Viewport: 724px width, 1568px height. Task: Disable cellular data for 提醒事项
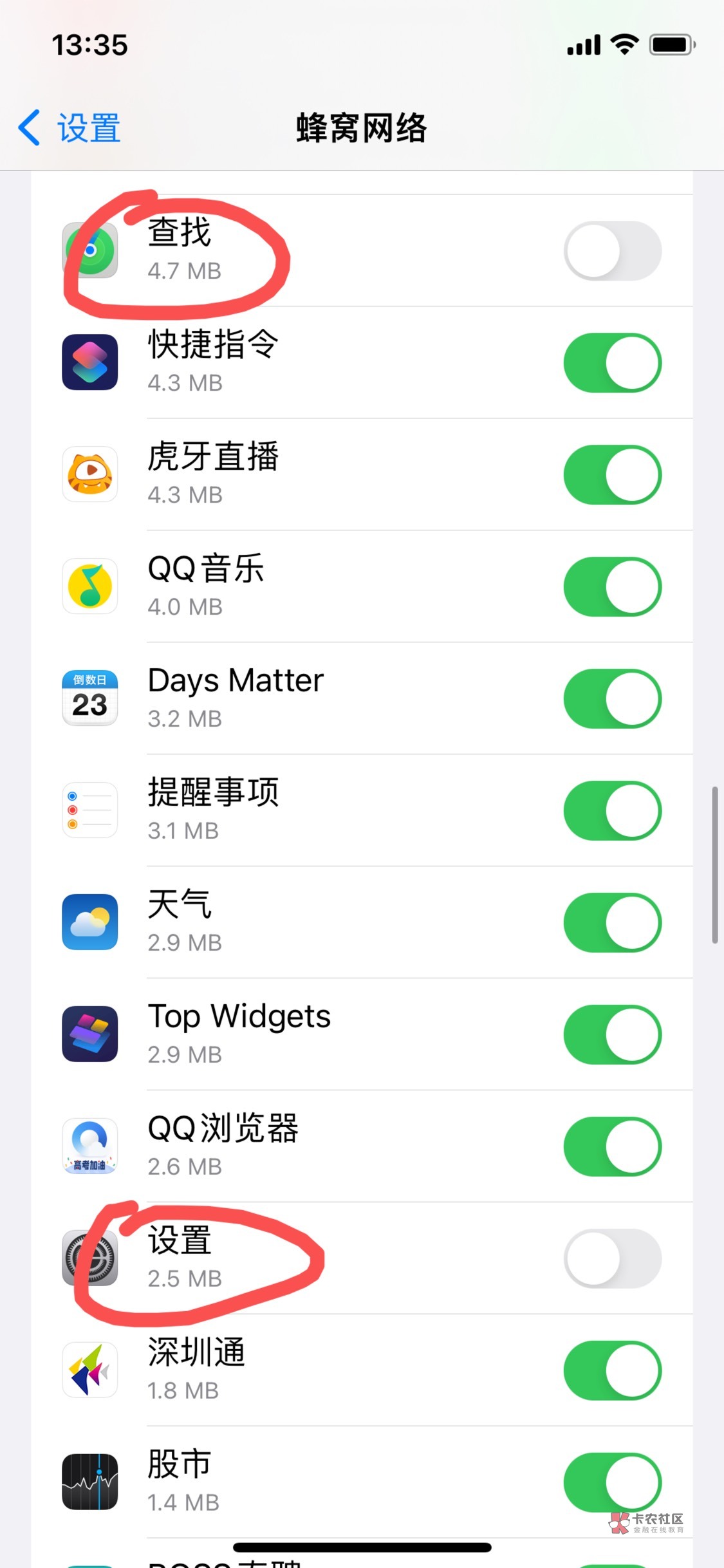tap(613, 811)
